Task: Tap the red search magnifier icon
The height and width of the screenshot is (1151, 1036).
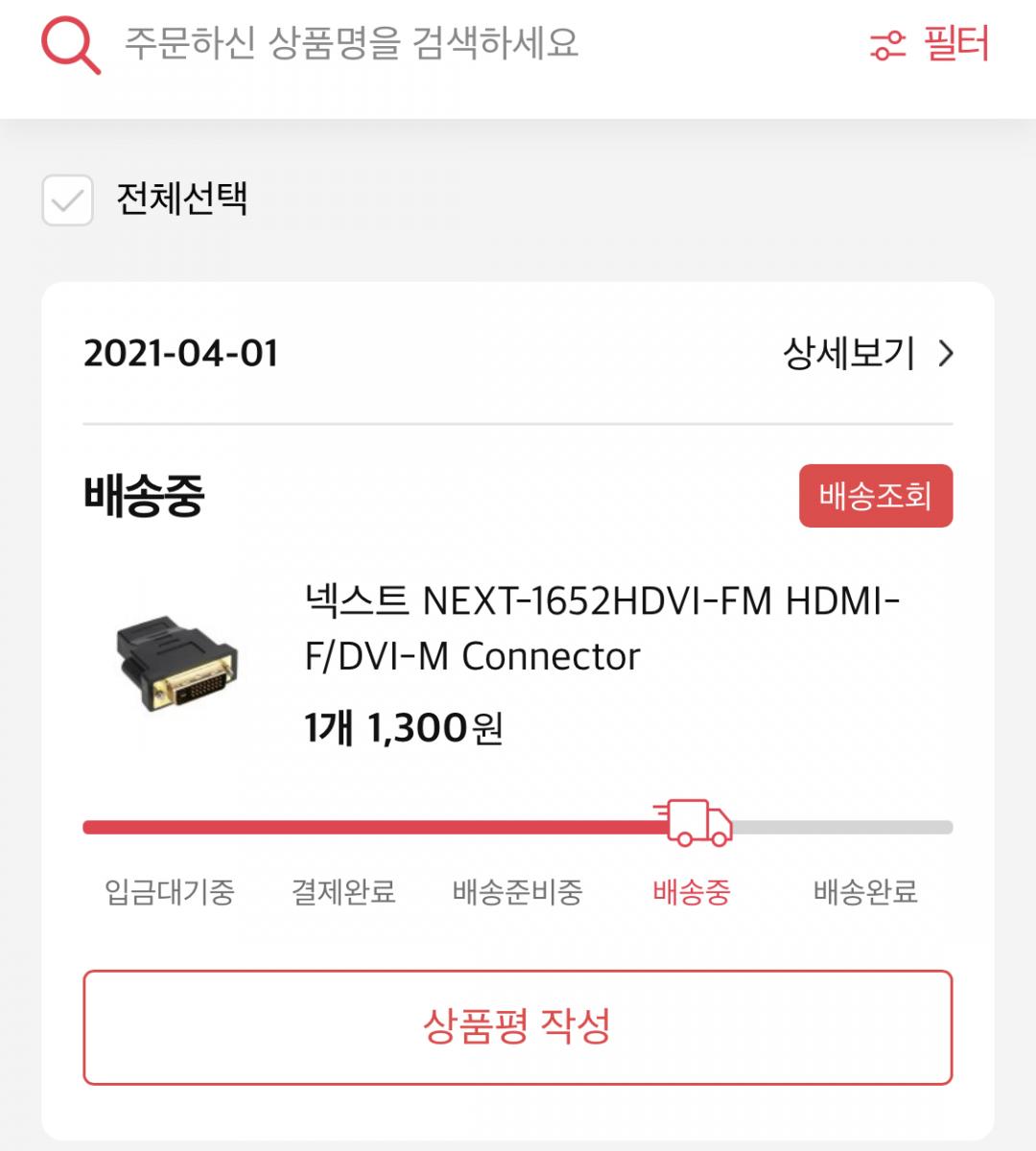Action: 70,44
